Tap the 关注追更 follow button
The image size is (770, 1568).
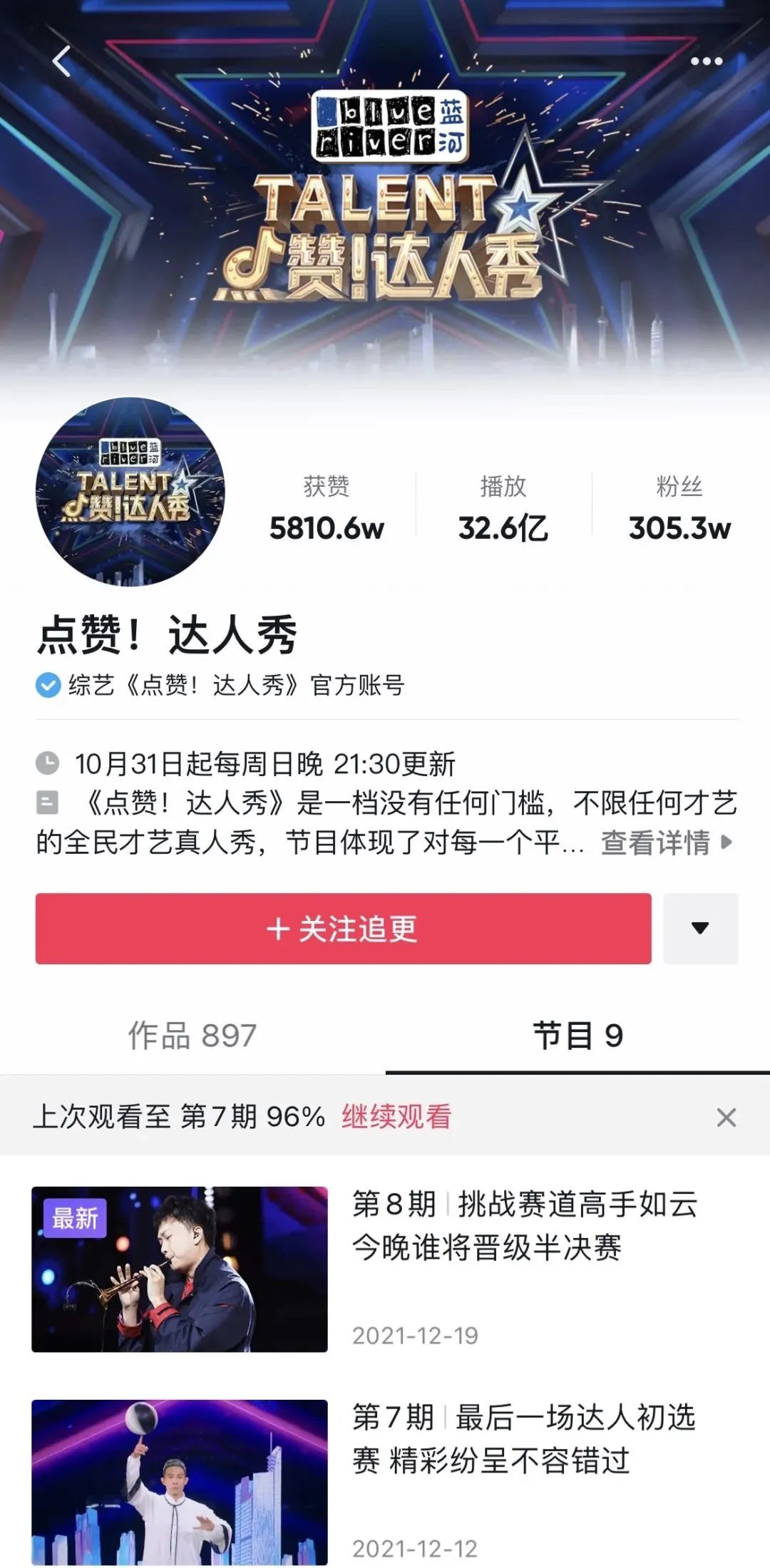[343, 929]
